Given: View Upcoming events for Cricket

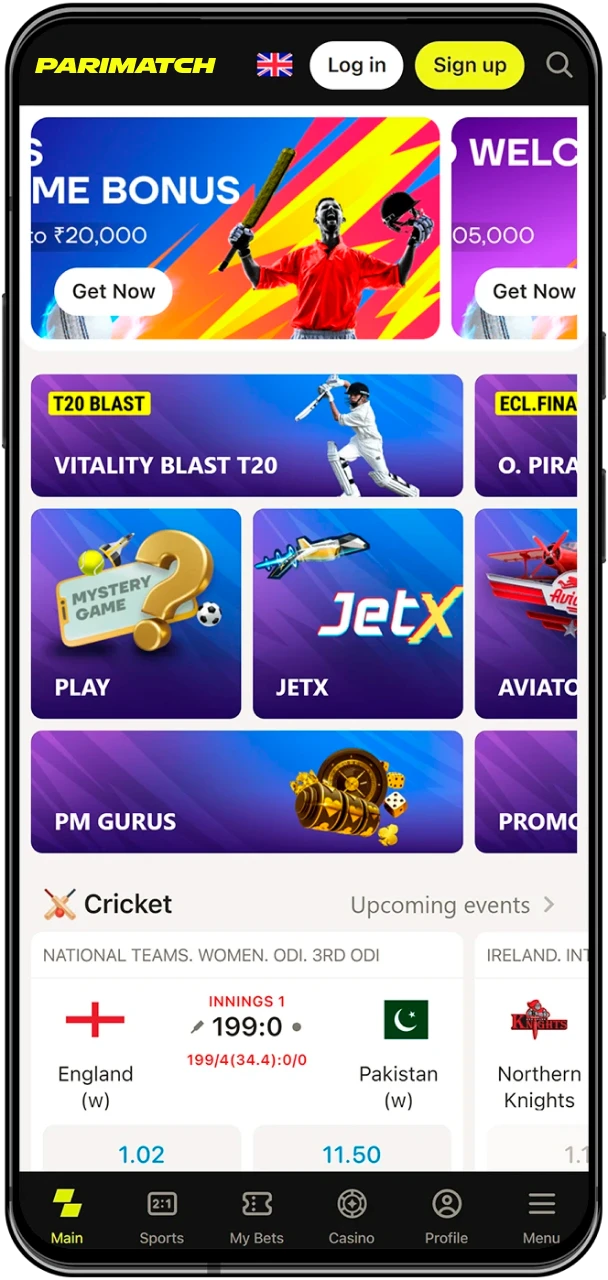Looking at the screenshot, I should [x=452, y=905].
